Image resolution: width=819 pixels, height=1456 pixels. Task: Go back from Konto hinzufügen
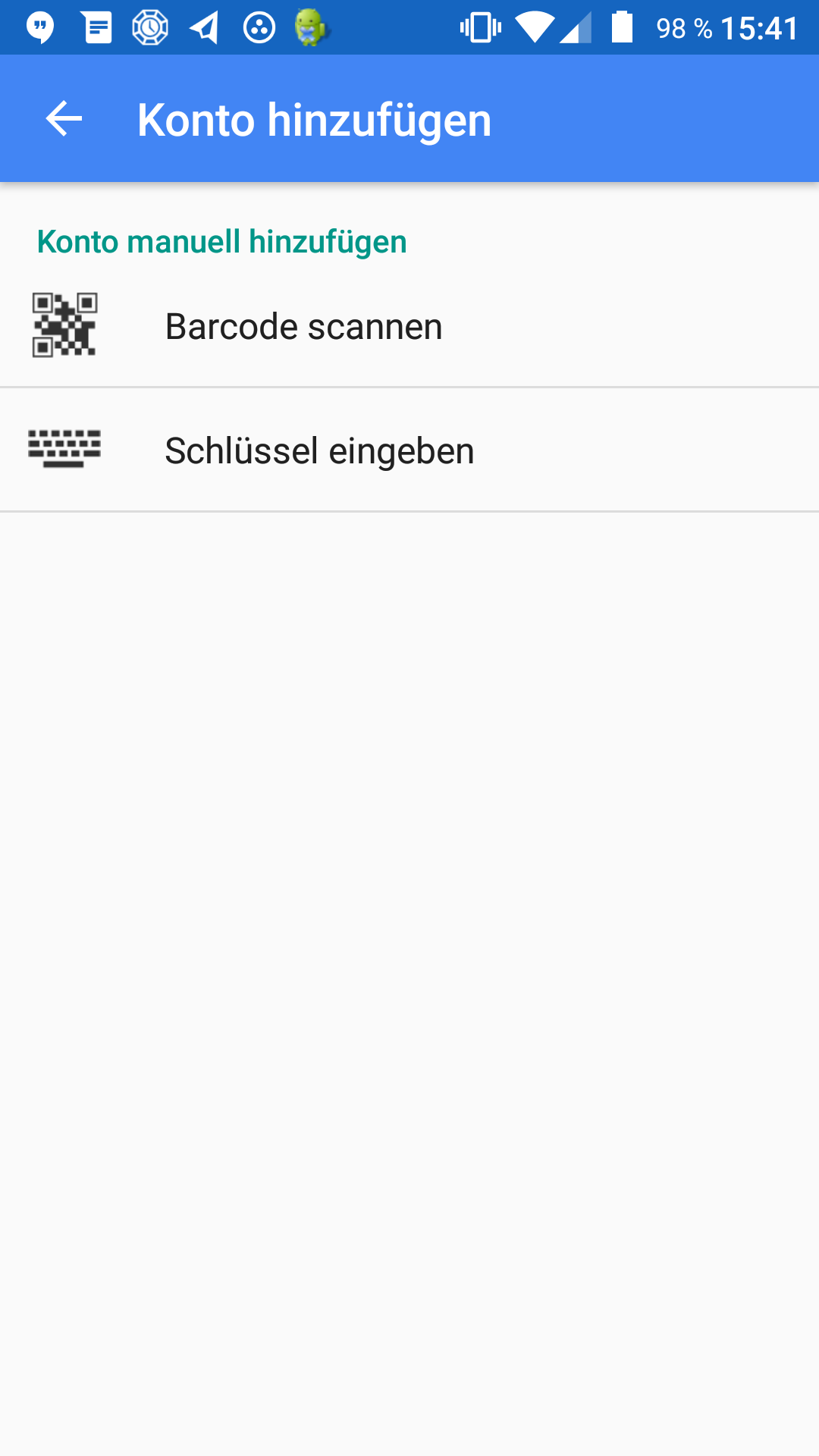(64, 119)
